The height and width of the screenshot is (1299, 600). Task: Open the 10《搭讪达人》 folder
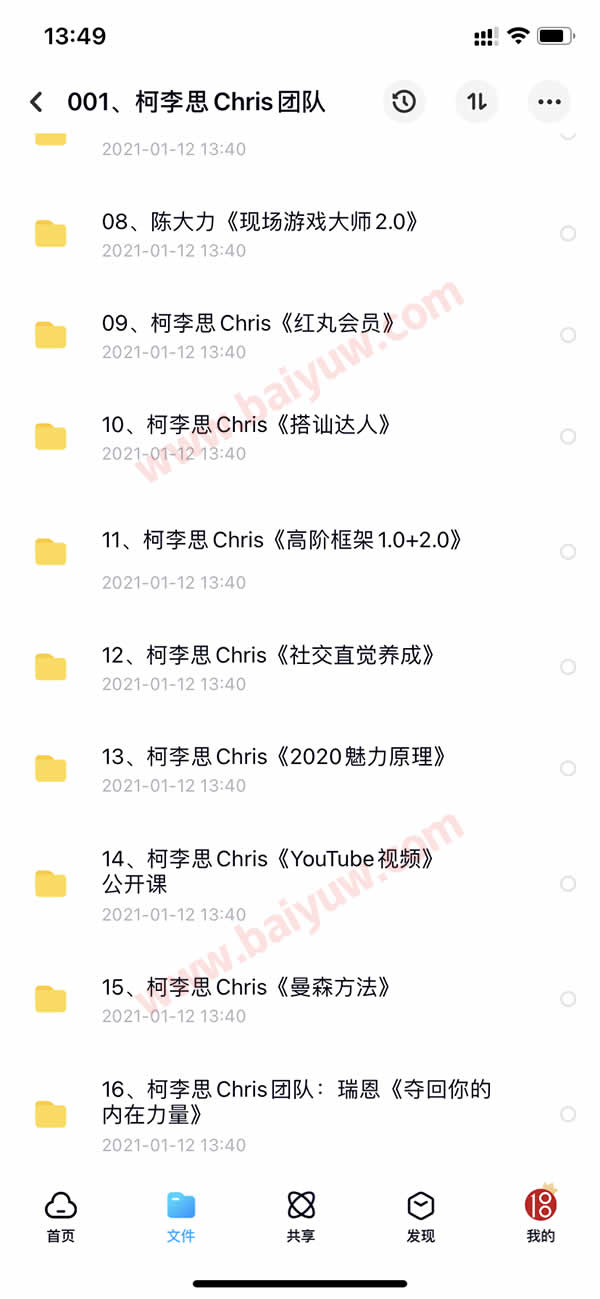[300, 437]
